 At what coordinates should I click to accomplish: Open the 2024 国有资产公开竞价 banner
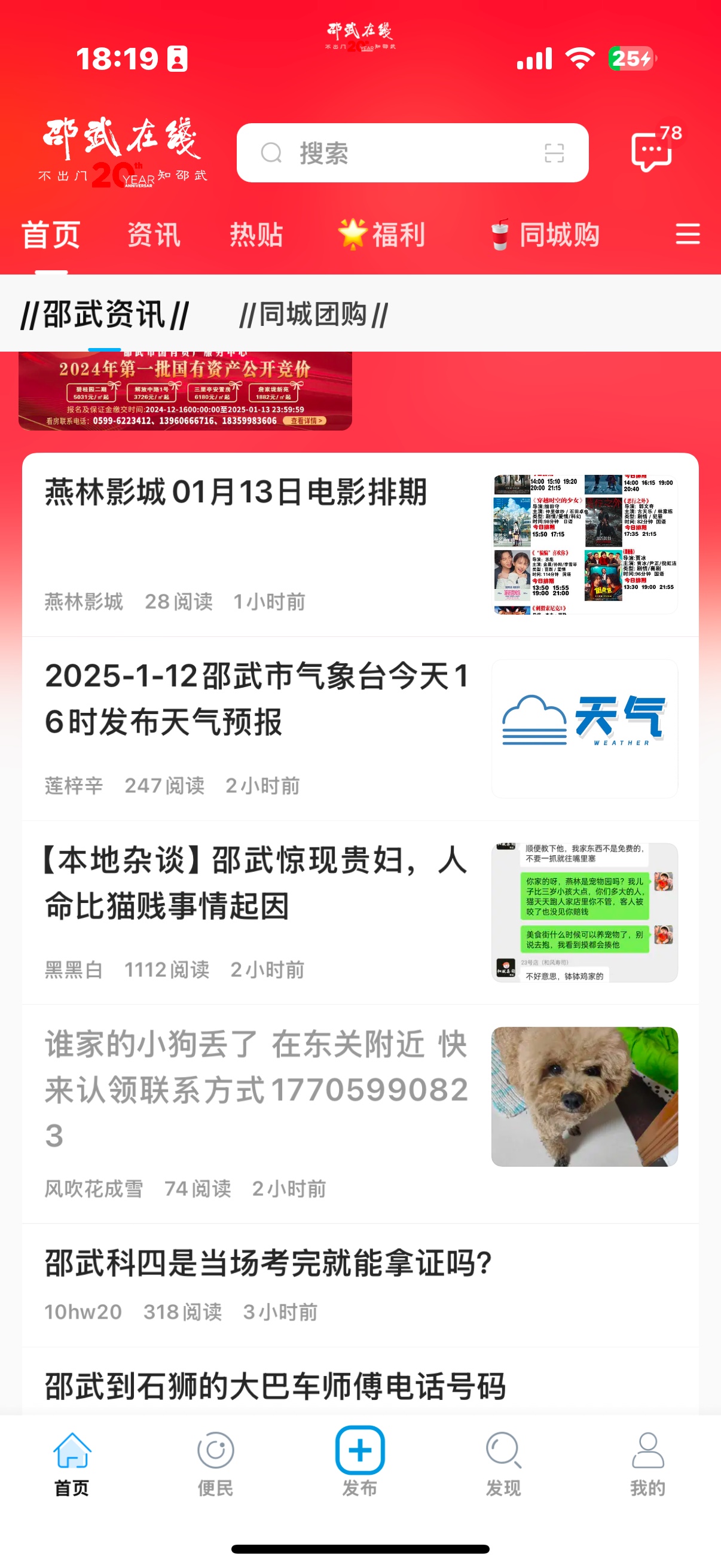(185, 391)
